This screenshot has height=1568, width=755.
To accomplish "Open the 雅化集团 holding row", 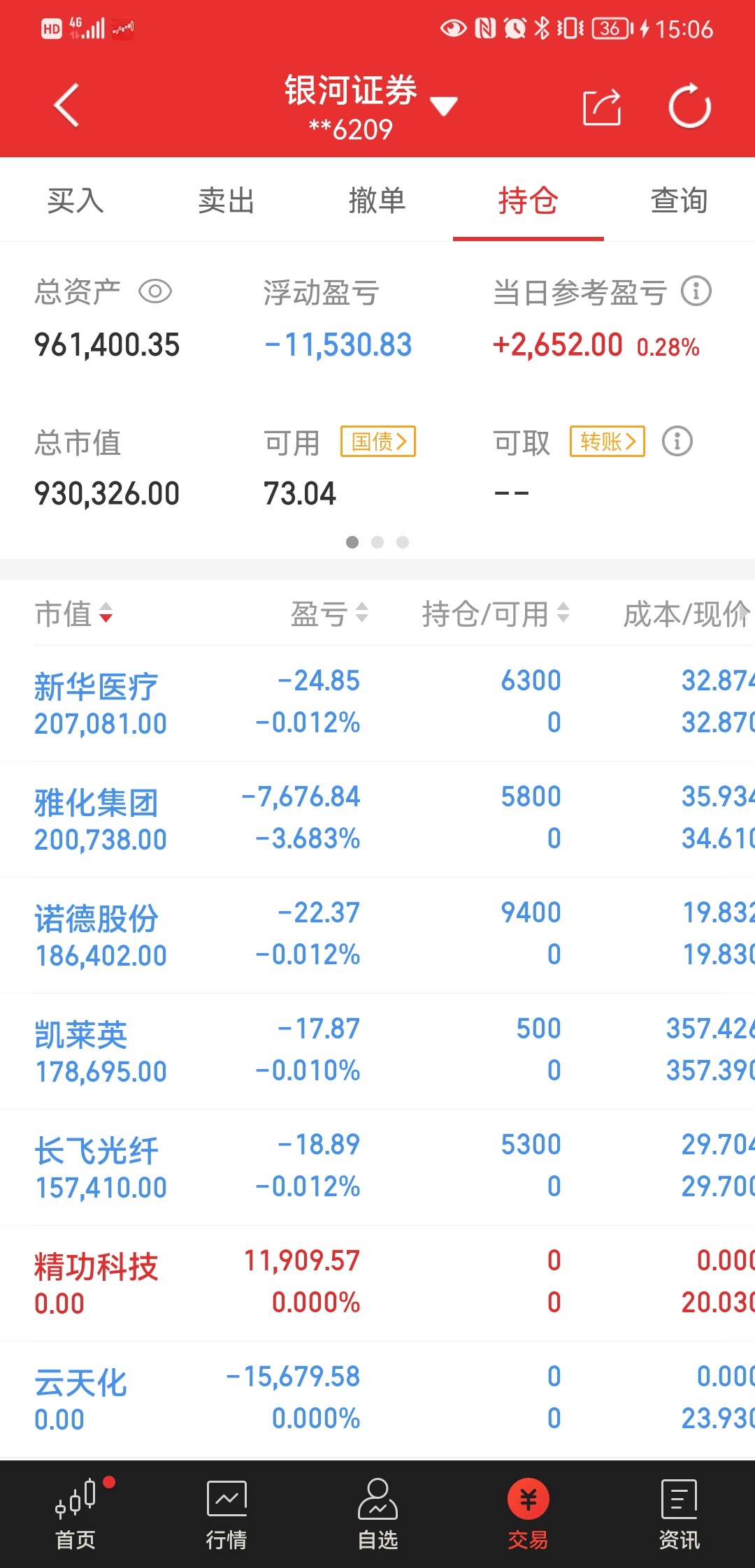I will tap(377, 819).
